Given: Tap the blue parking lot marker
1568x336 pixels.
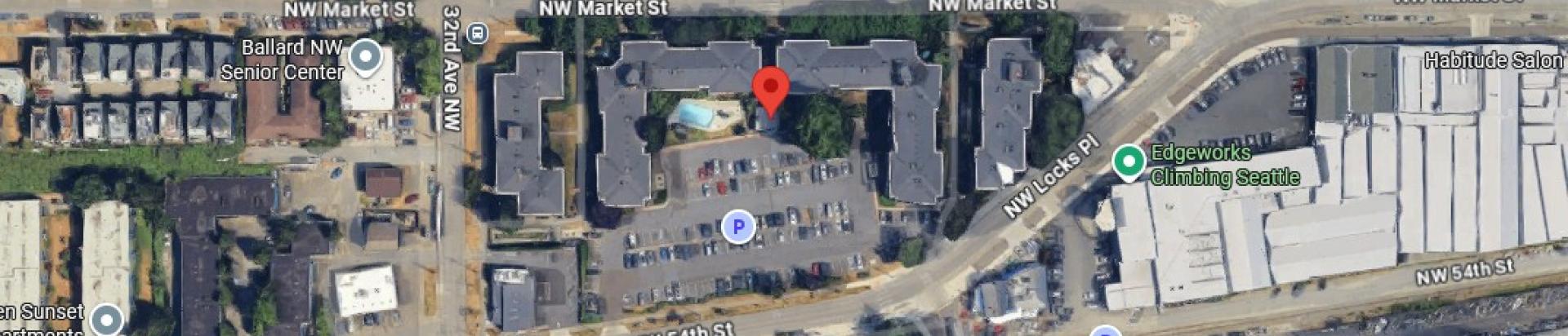Looking at the screenshot, I should 738,227.
